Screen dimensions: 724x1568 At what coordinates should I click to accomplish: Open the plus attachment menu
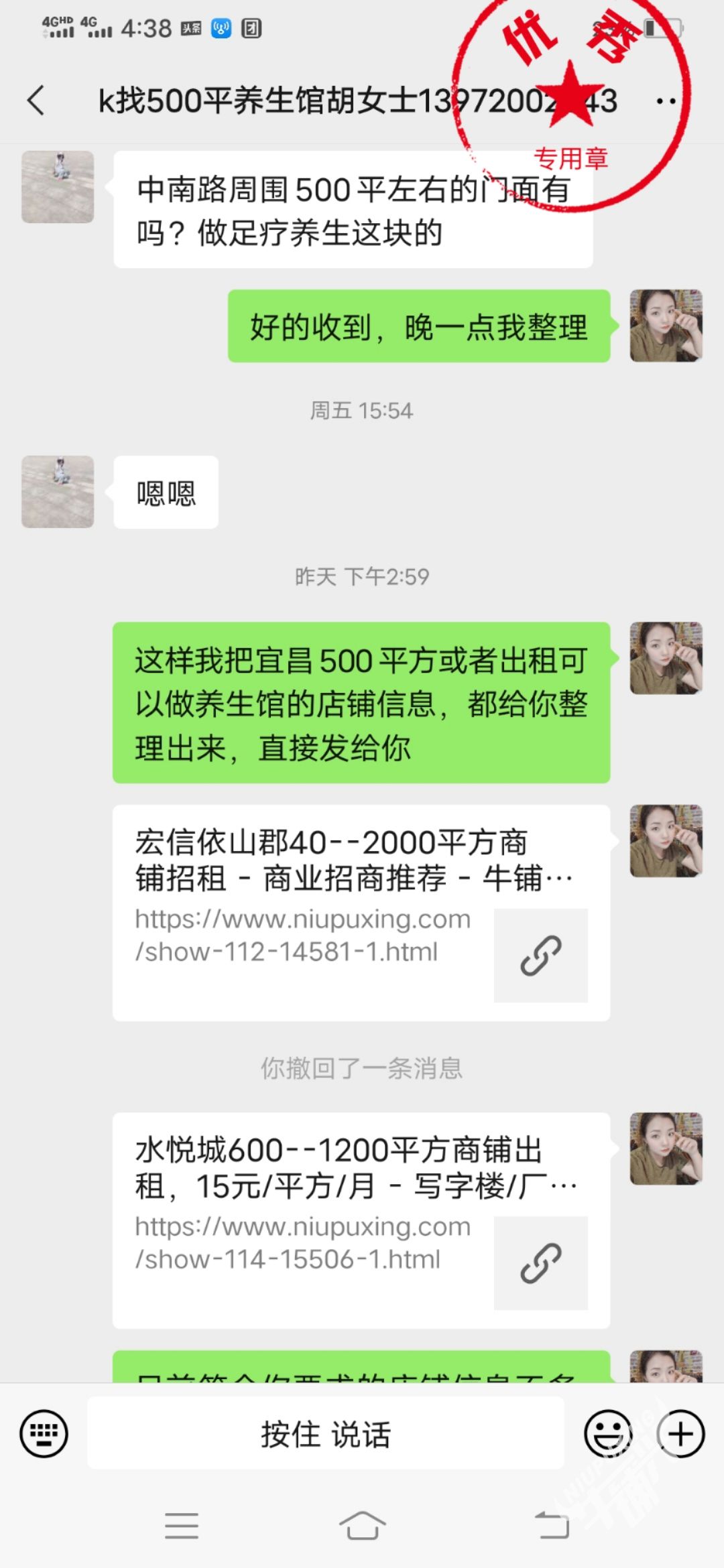(680, 1434)
